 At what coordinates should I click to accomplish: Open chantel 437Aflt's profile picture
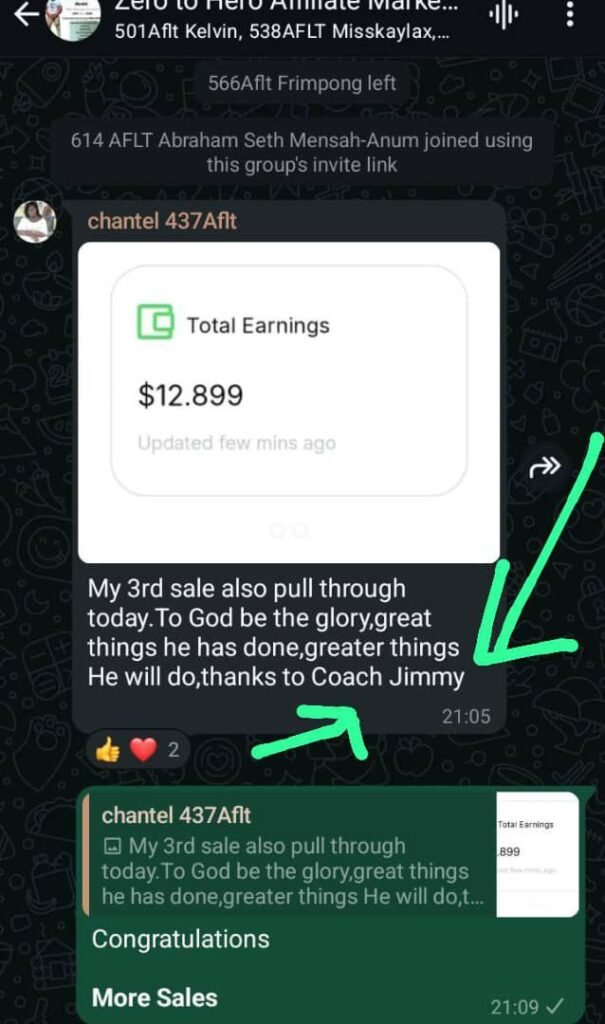pos(35,221)
